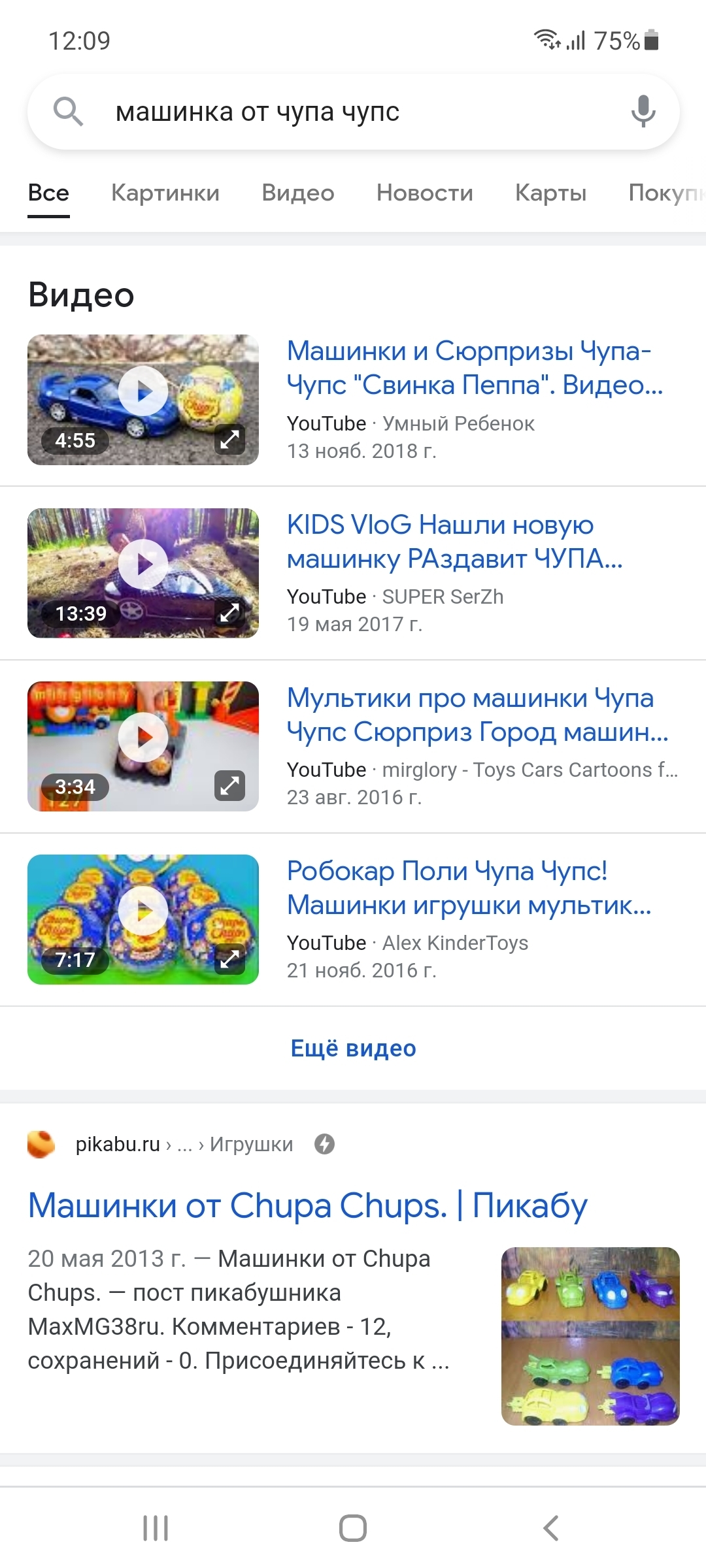Viewport: 706px width, 1568px height.
Task: Play the 4:55 video thumbnail
Action: [x=143, y=391]
